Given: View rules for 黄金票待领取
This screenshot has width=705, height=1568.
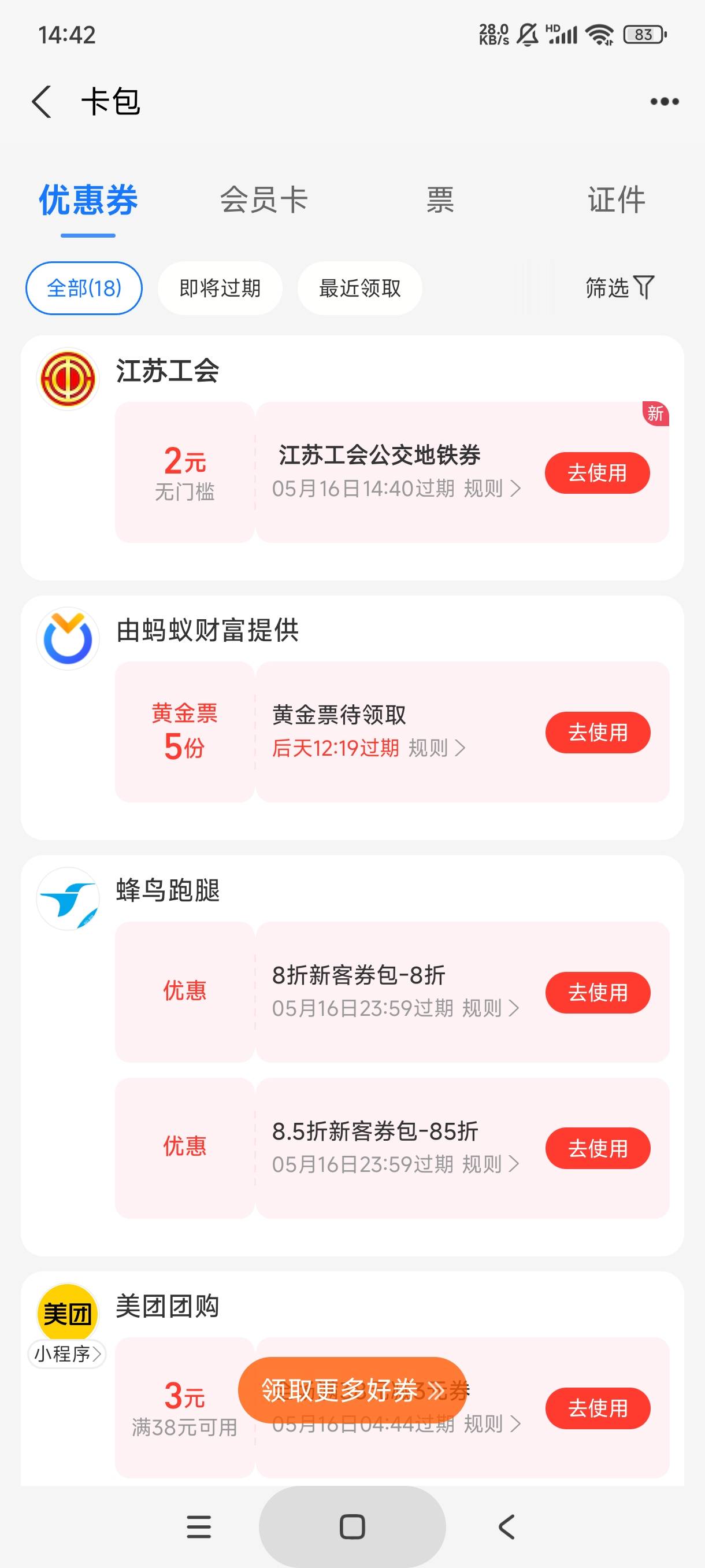Looking at the screenshot, I should (437, 748).
